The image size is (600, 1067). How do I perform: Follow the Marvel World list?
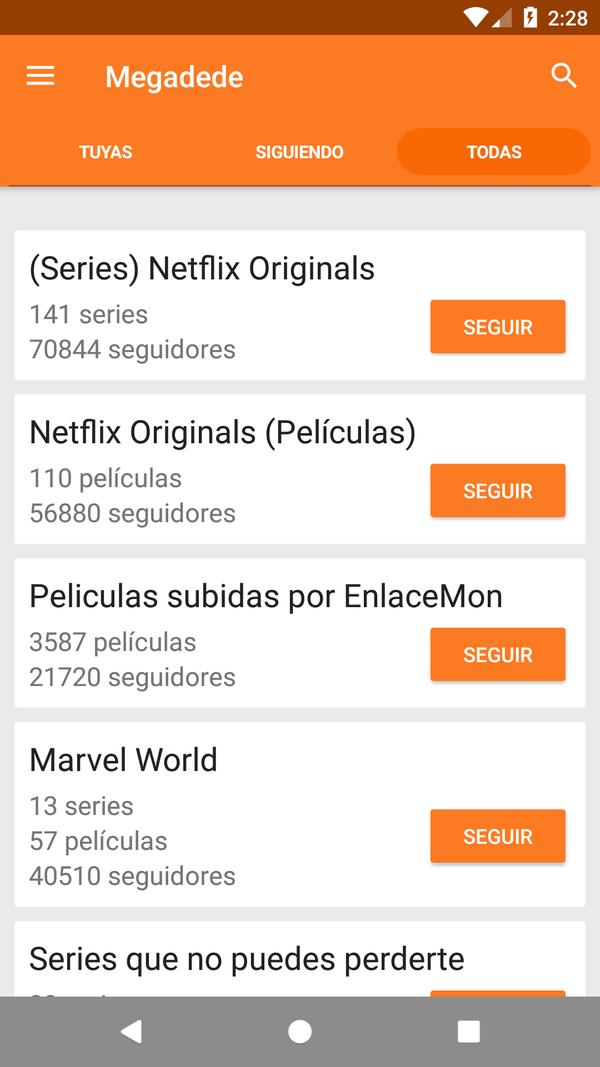[x=497, y=836]
